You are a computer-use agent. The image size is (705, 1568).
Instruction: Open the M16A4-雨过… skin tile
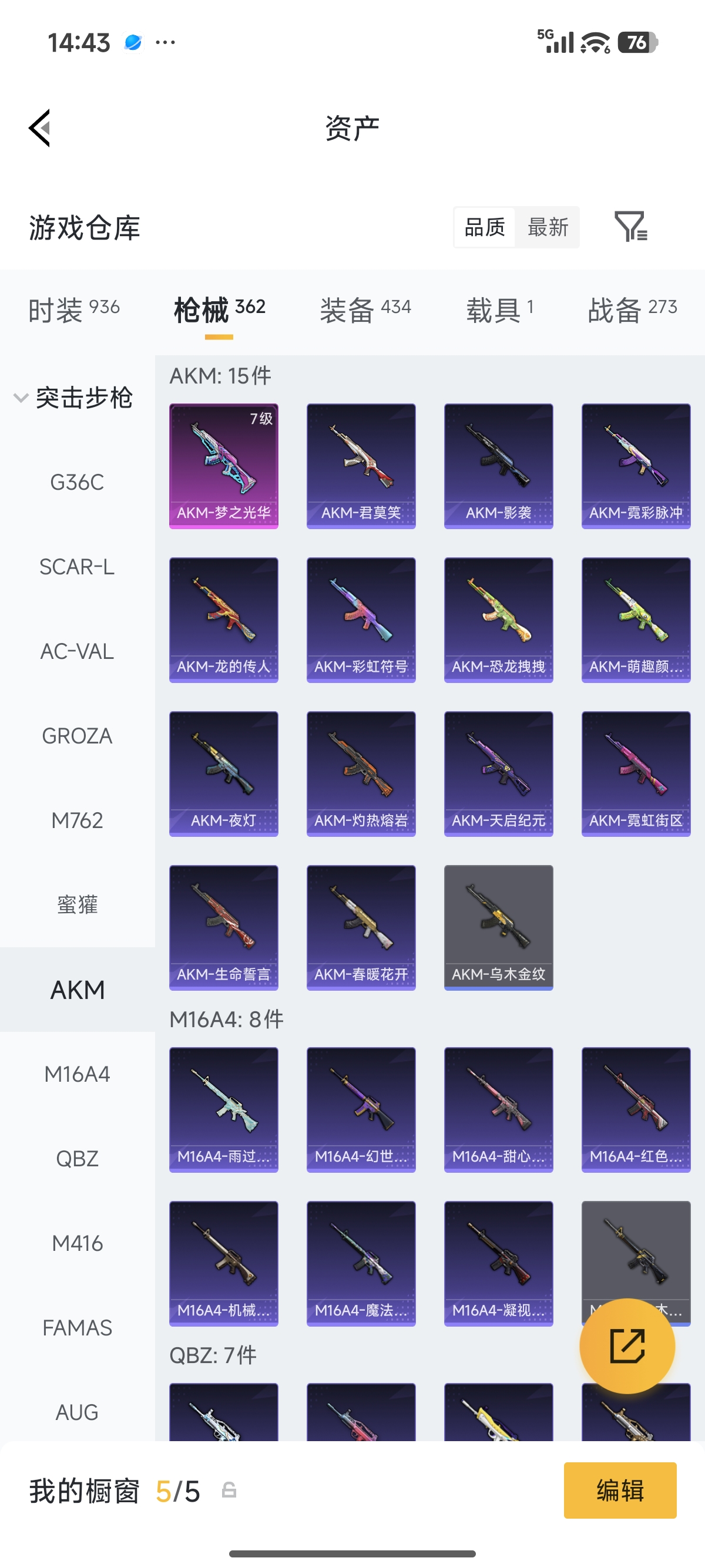point(223,1110)
